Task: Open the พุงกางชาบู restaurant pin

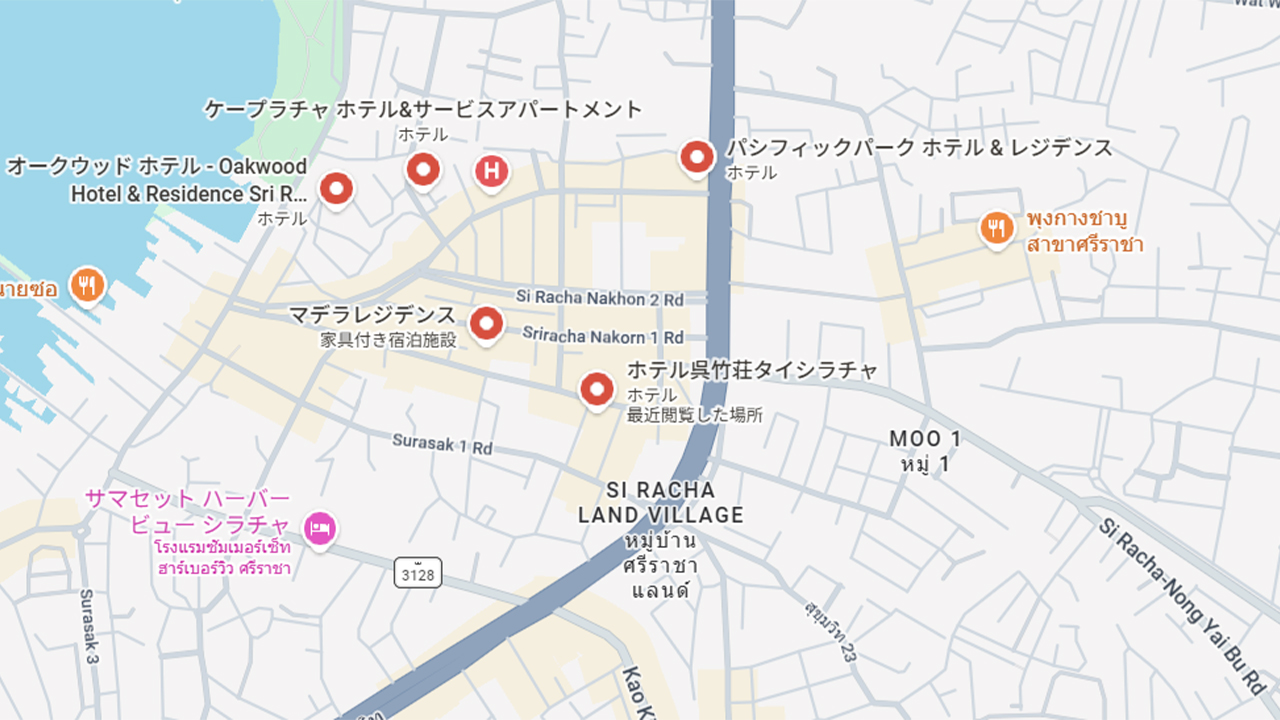Action: click(995, 229)
